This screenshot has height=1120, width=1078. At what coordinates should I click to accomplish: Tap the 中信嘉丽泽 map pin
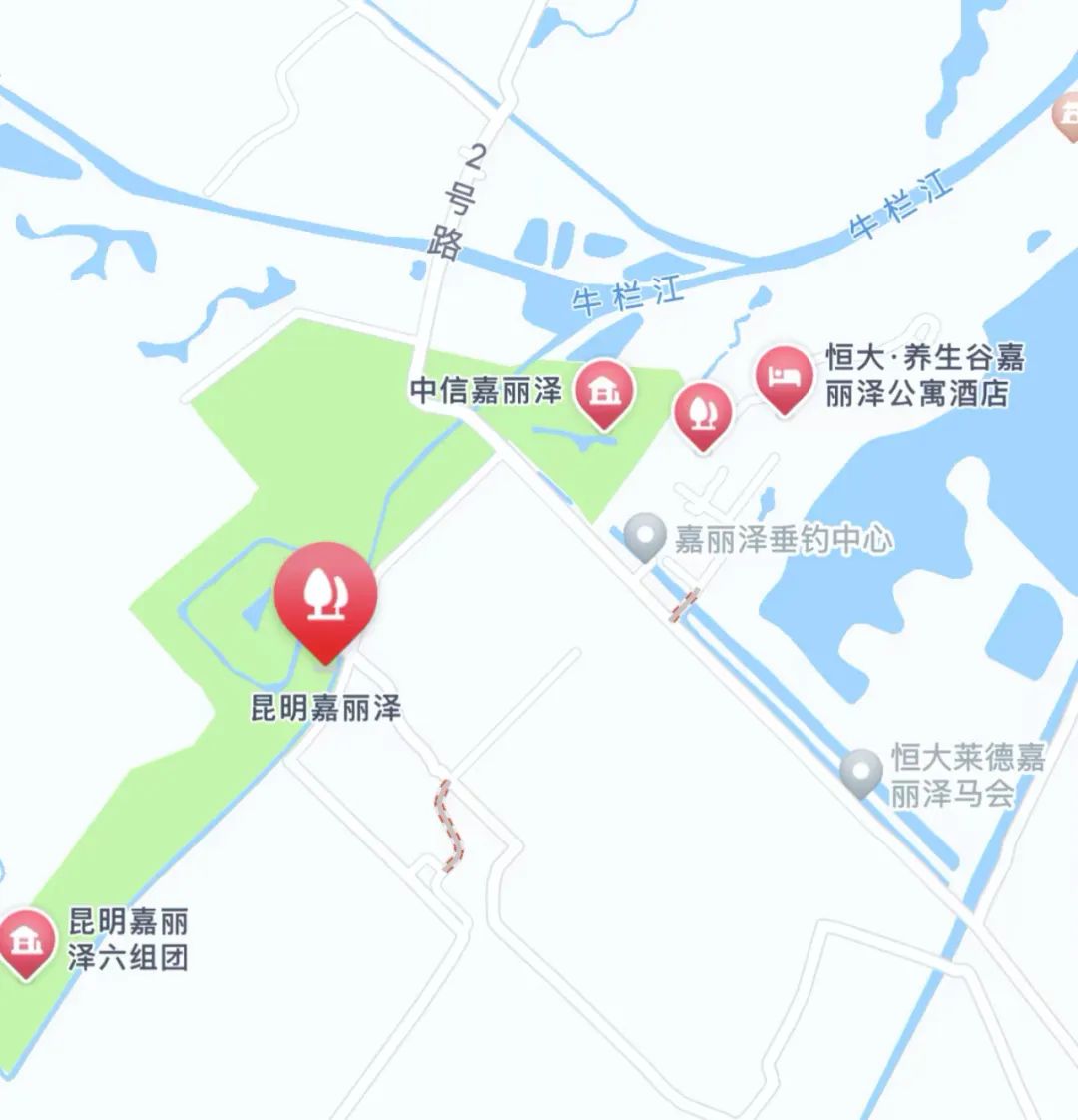pos(604,390)
